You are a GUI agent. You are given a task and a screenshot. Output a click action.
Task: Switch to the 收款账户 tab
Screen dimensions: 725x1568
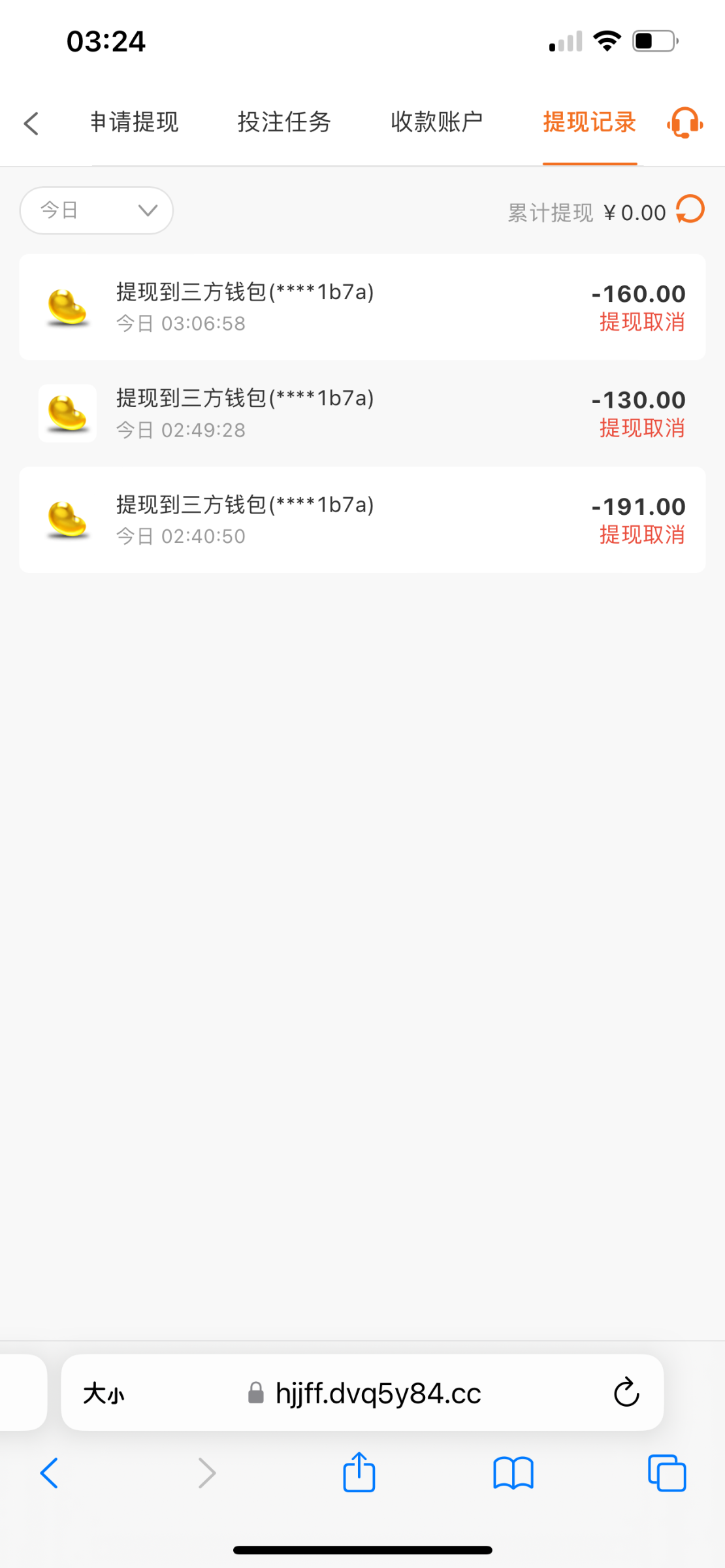click(436, 122)
